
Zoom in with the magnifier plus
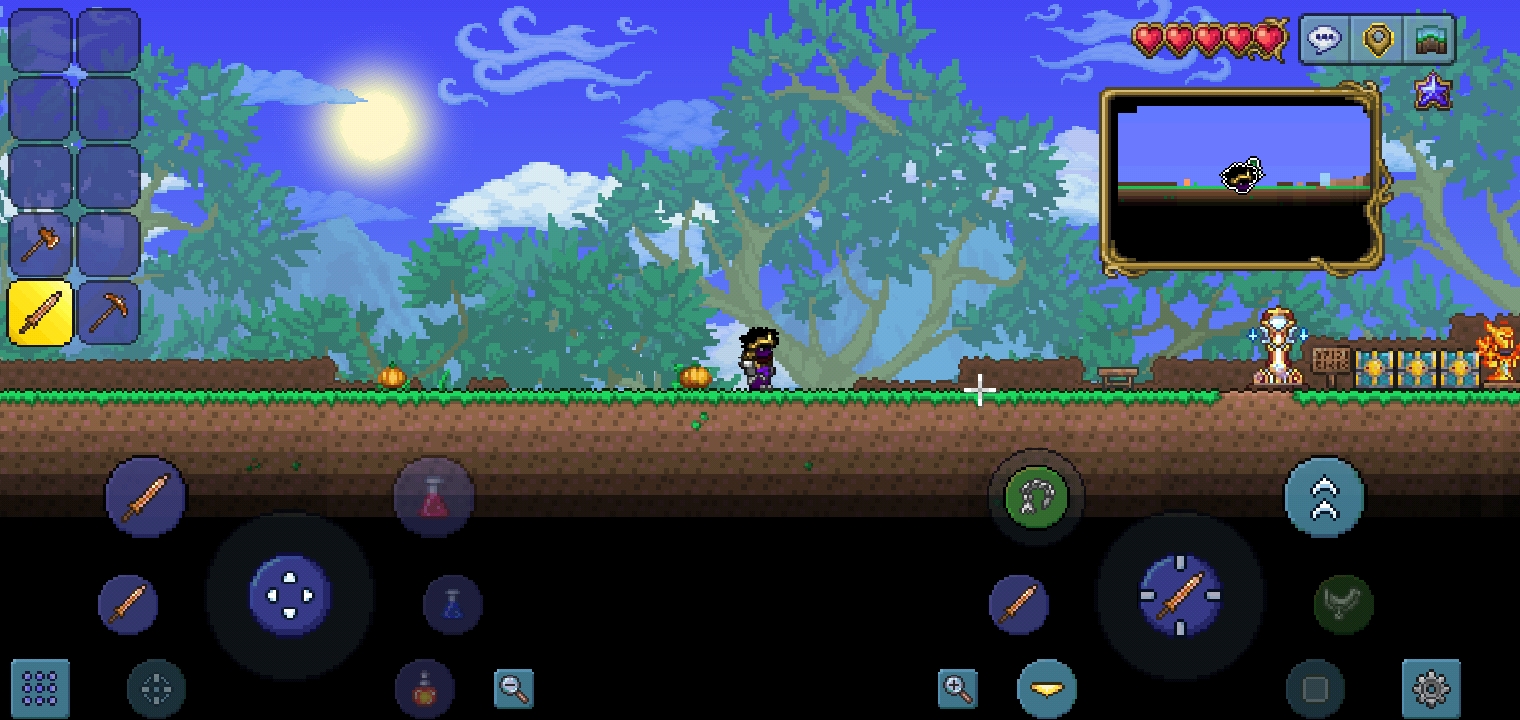click(958, 688)
